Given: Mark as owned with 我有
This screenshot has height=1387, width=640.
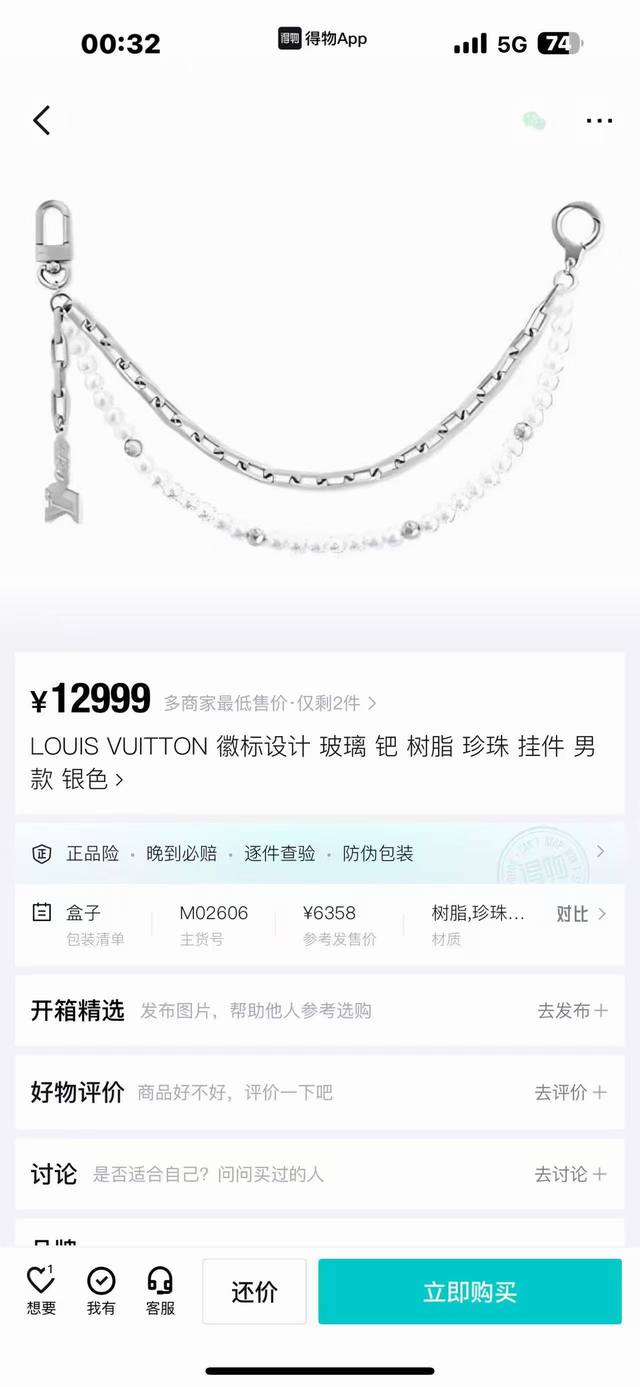Looking at the screenshot, I should click(x=101, y=1290).
